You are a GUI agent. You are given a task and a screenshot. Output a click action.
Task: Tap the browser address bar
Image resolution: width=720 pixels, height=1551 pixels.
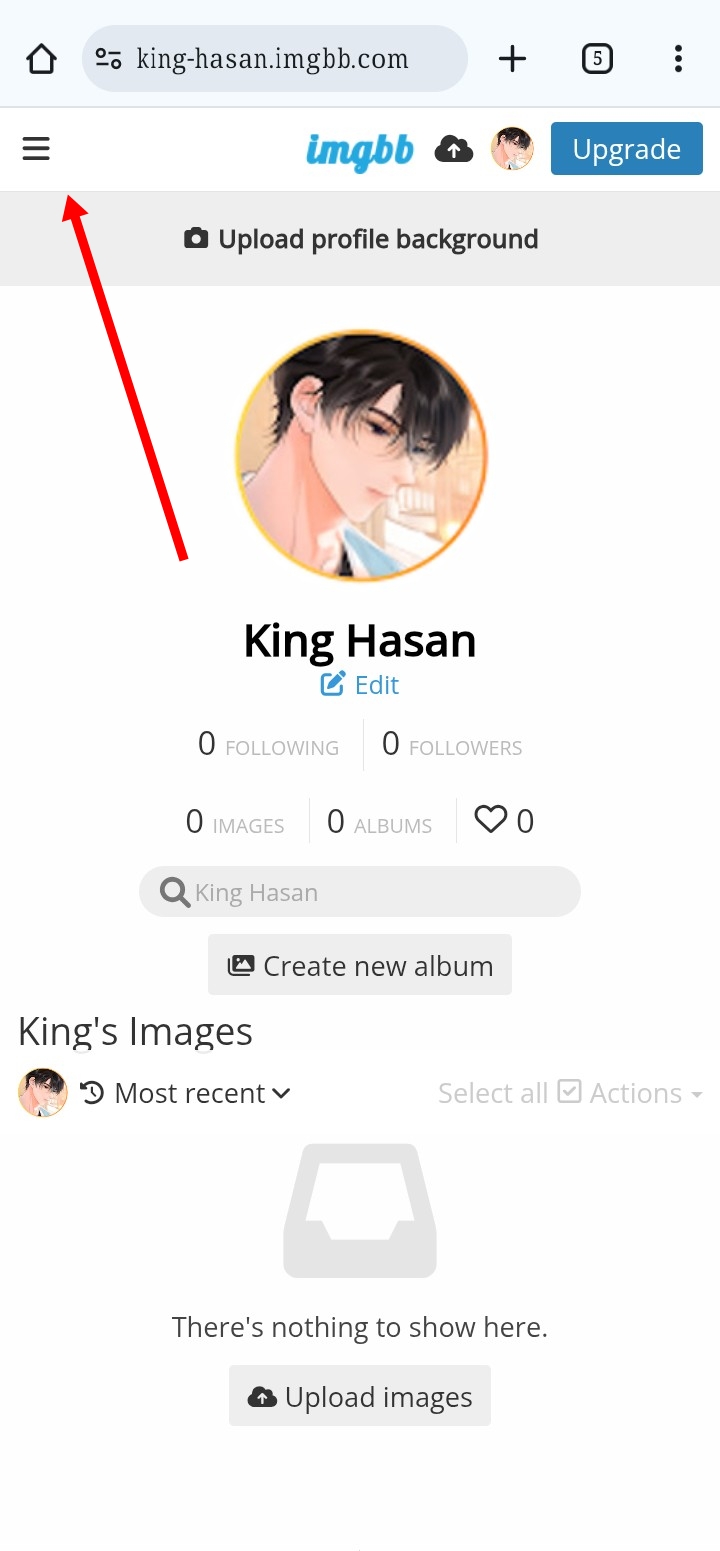click(x=274, y=59)
